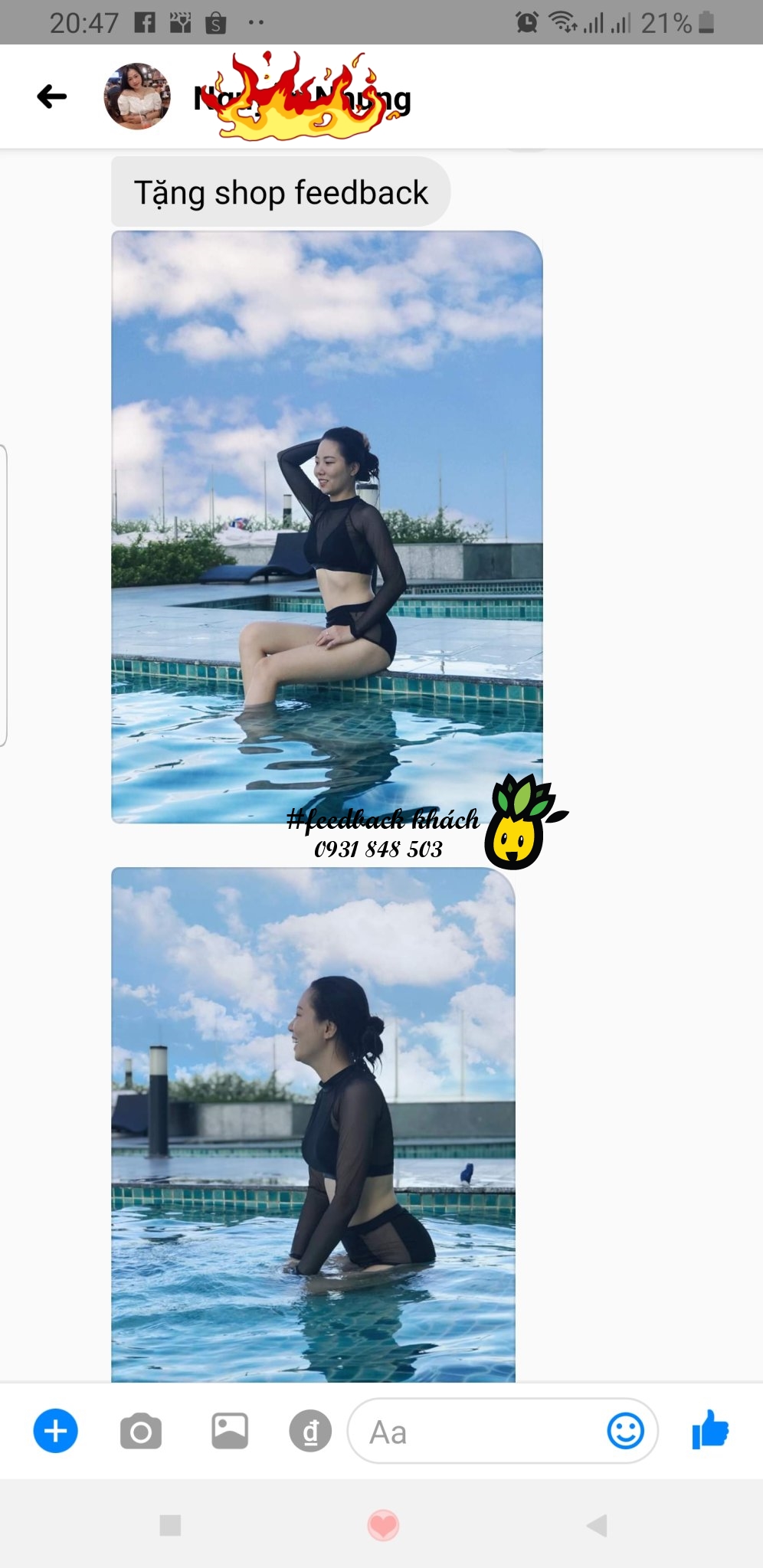
Task: Go back to the chat list
Action: tap(52, 97)
